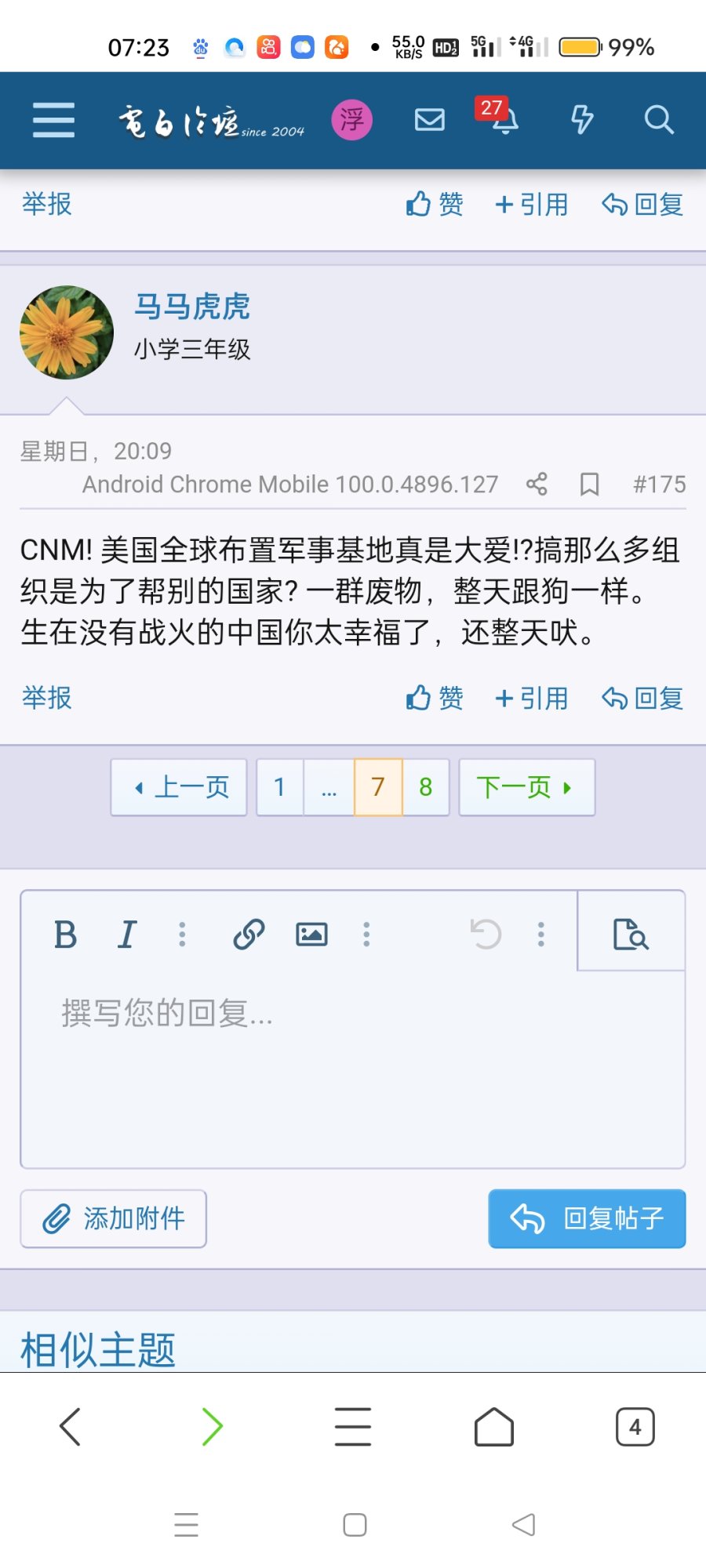This screenshot has height=1568, width=706.
Task: Click 下一页 to view the next page
Action: pos(526,787)
